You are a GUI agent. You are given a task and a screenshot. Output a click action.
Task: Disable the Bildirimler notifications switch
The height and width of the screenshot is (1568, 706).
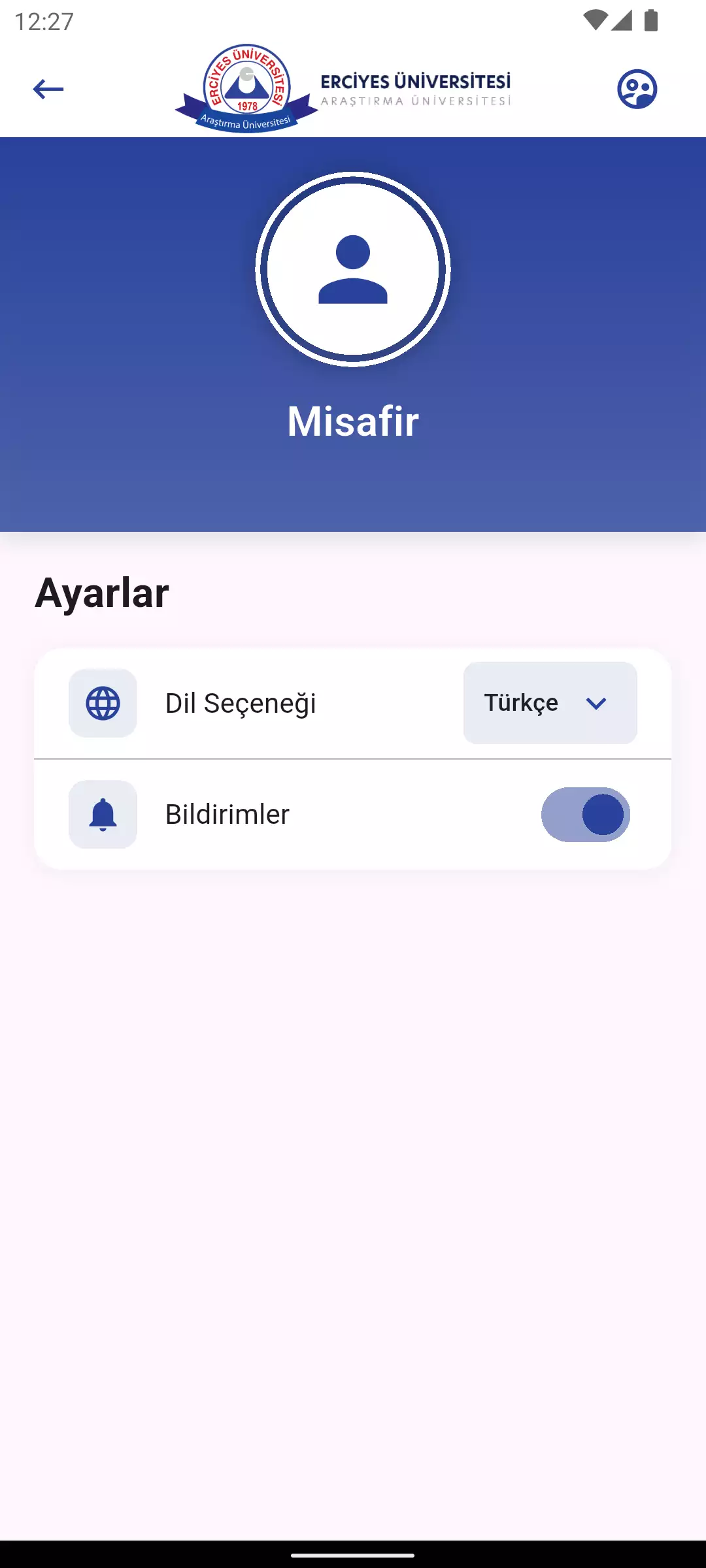(x=586, y=815)
